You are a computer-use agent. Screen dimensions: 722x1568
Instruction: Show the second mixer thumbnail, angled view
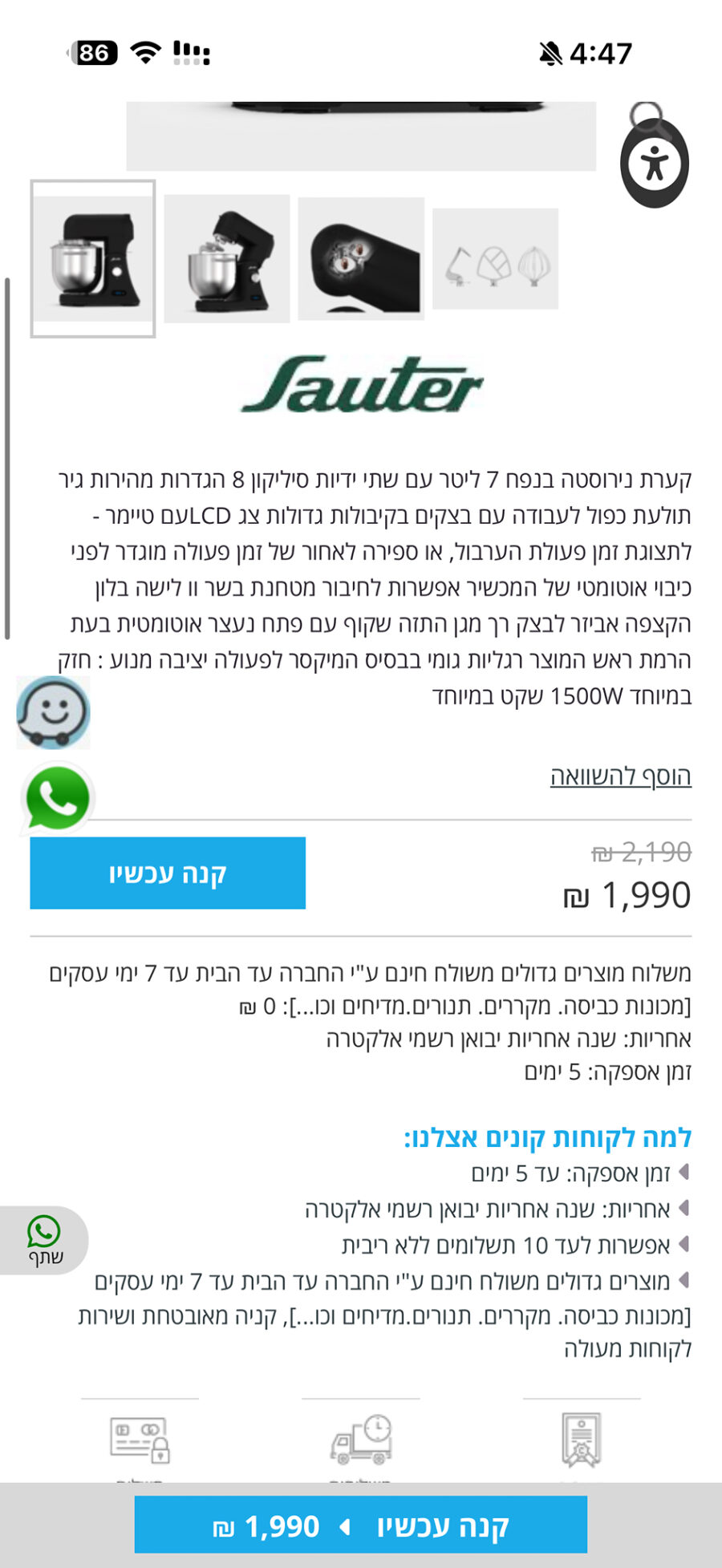point(227,258)
